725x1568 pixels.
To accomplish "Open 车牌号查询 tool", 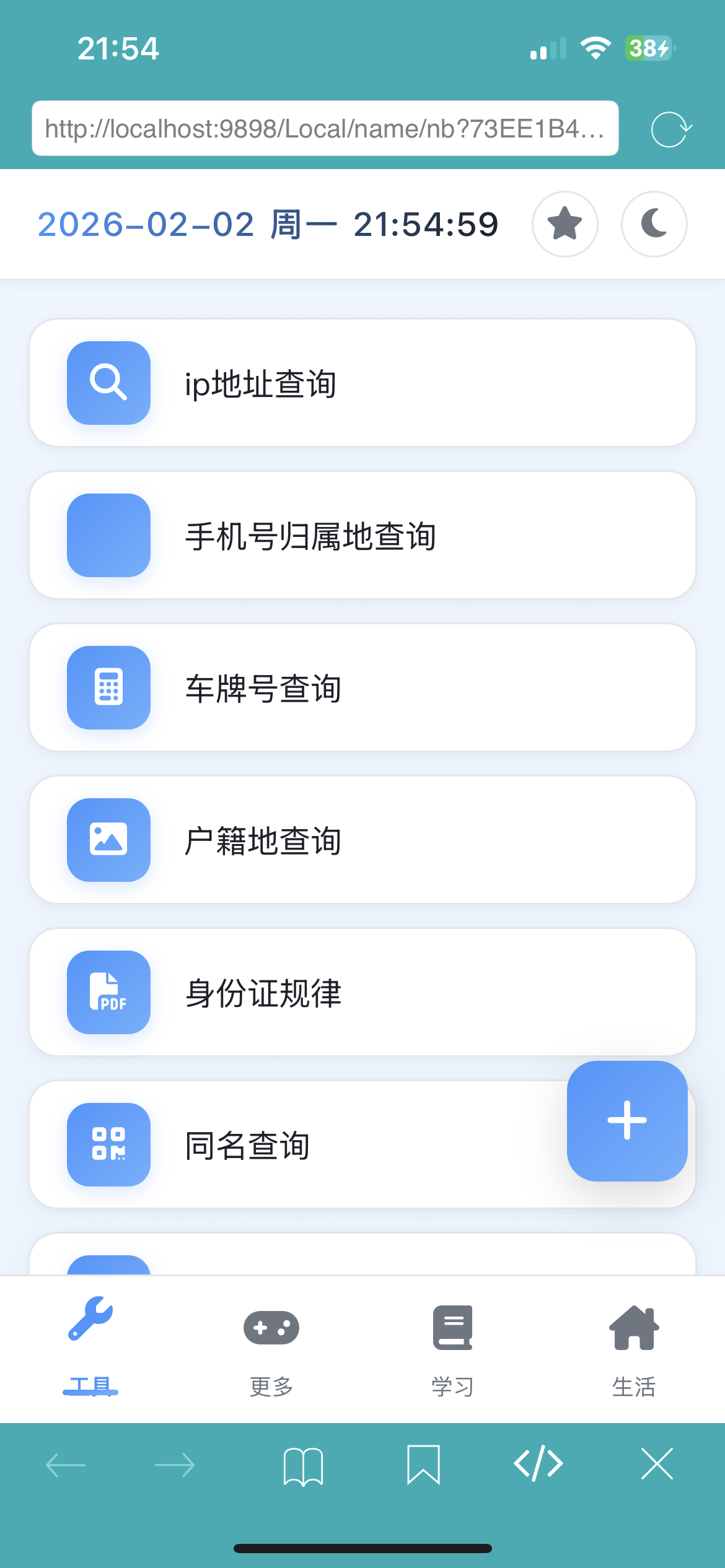I will 362,687.
